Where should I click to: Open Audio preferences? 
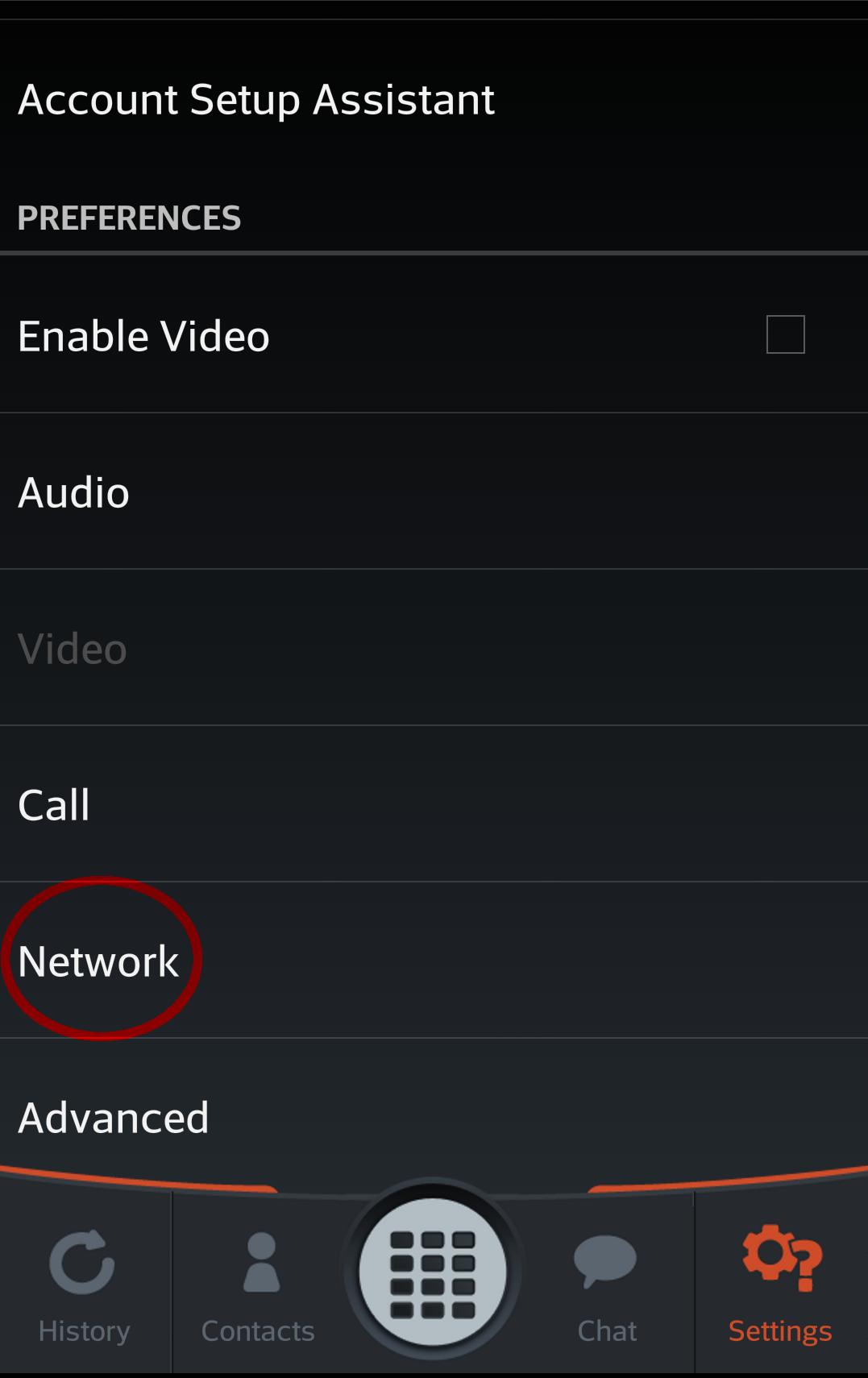[74, 492]
